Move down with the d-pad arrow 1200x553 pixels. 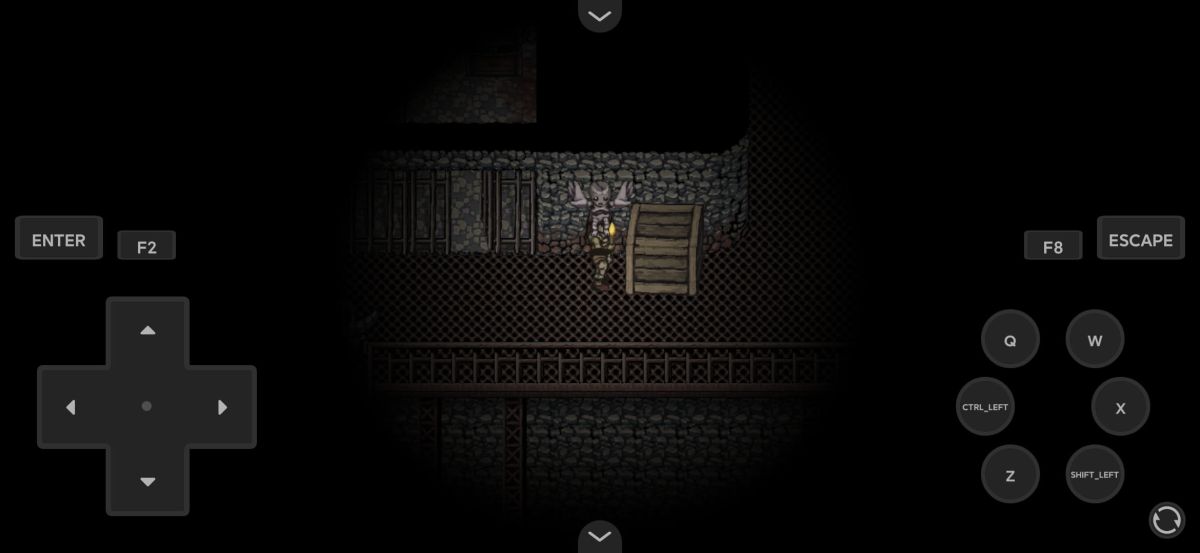coord(147,481)
